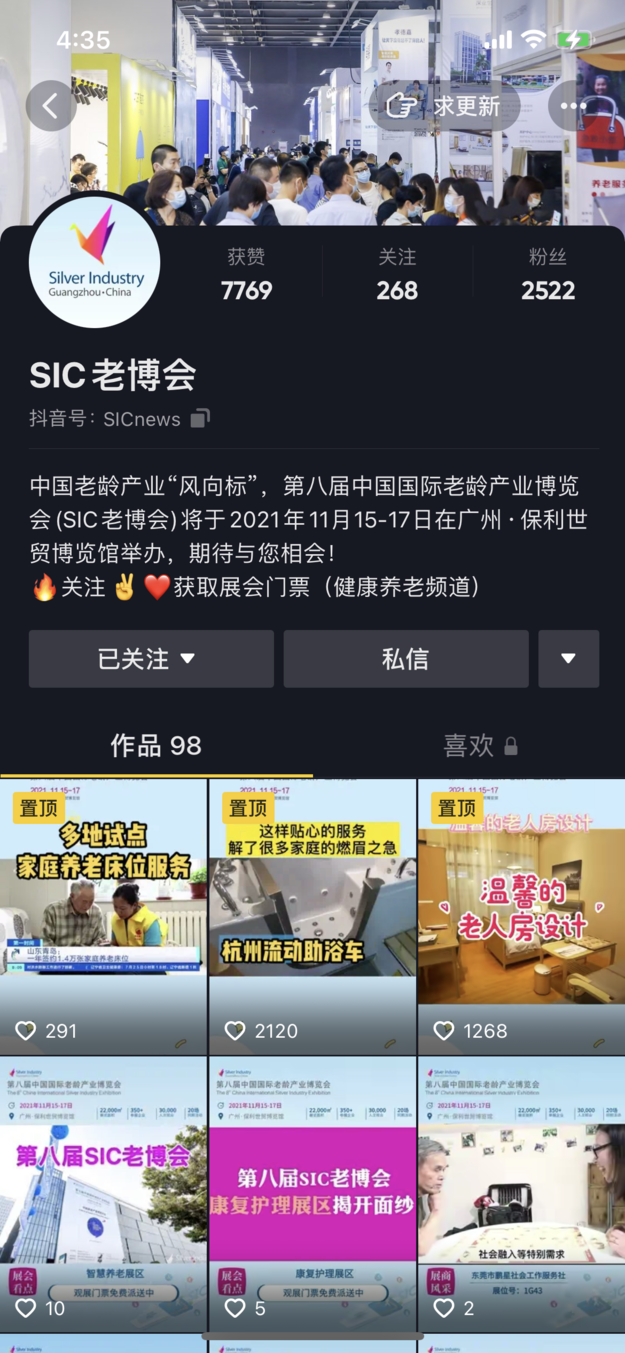Tap the 求更新 request-update button

[x=445, y=105]
